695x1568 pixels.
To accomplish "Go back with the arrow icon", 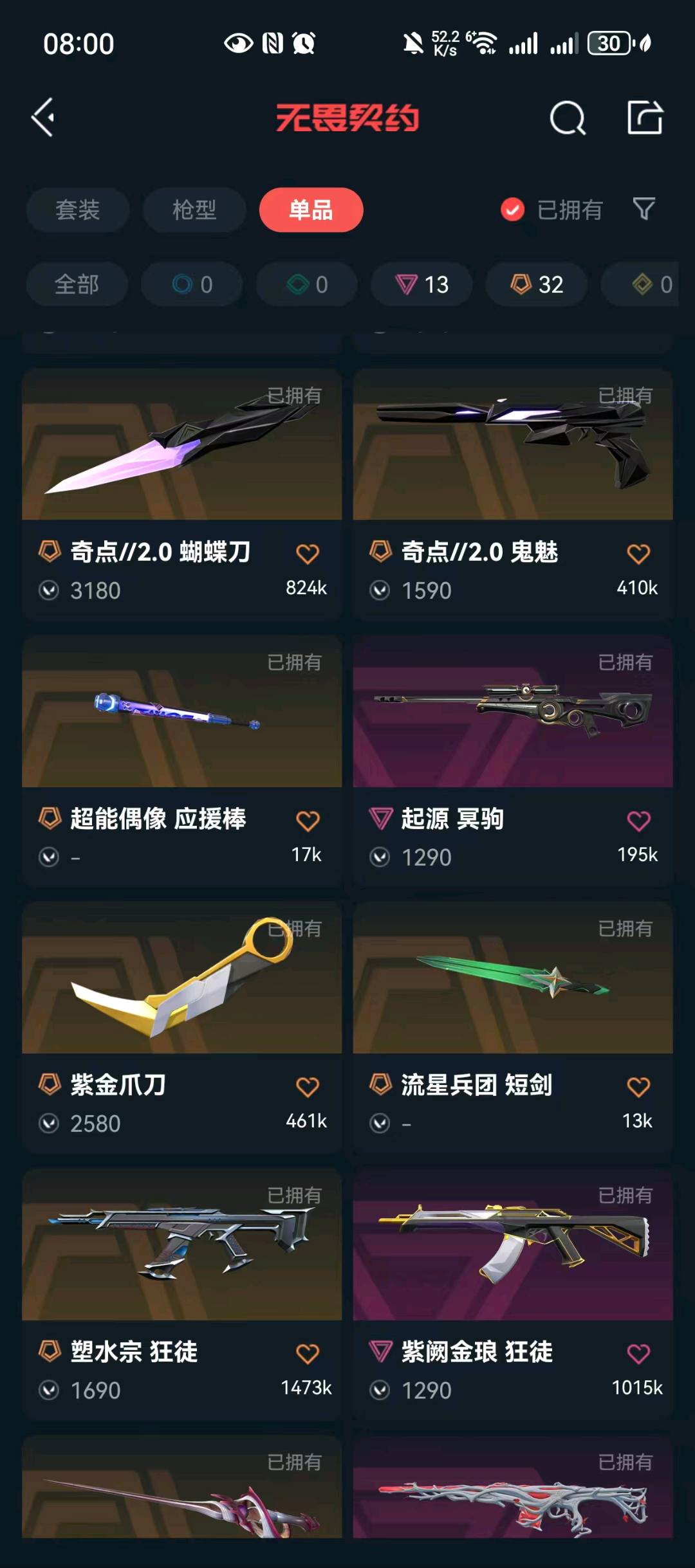I will pyautogui.click(x=44, y=118).
